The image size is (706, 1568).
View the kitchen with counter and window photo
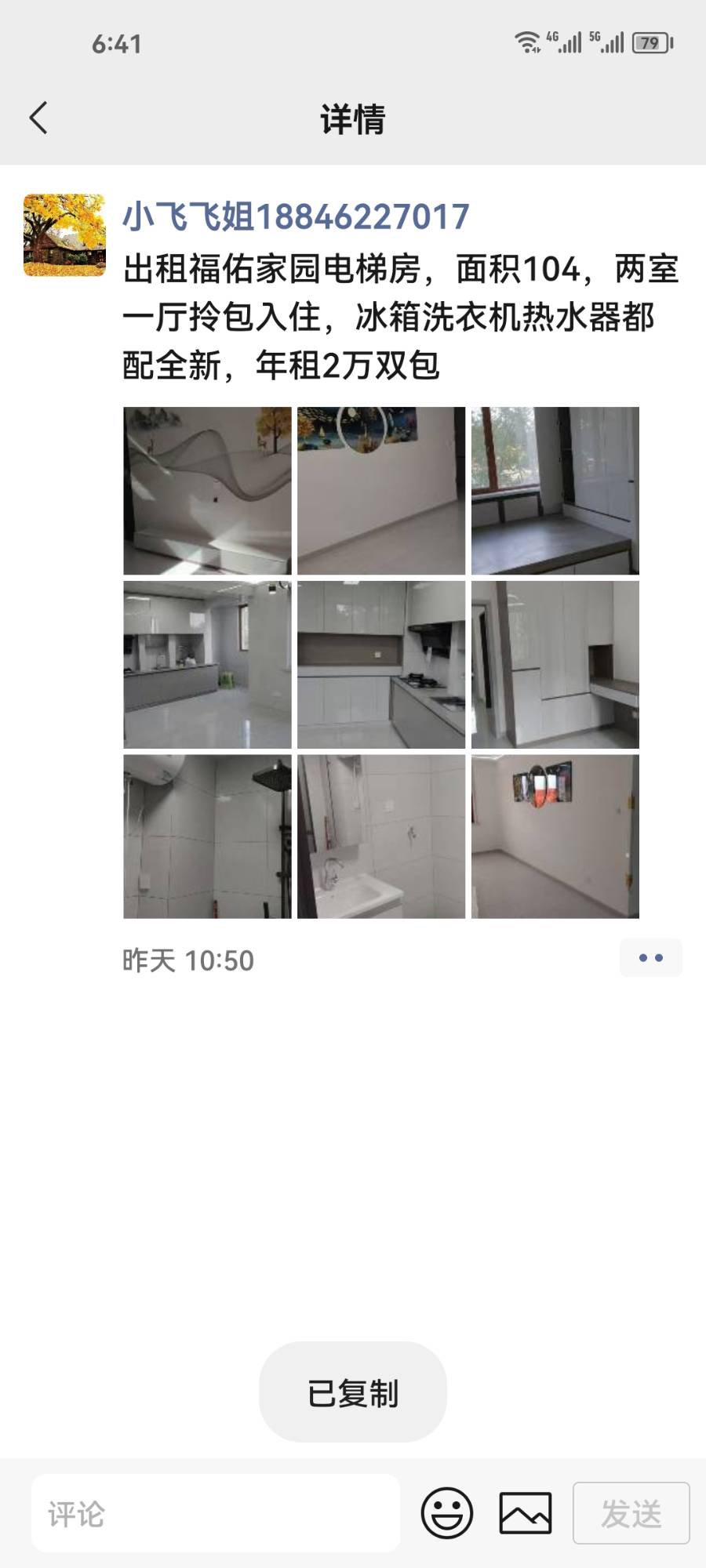207,664
